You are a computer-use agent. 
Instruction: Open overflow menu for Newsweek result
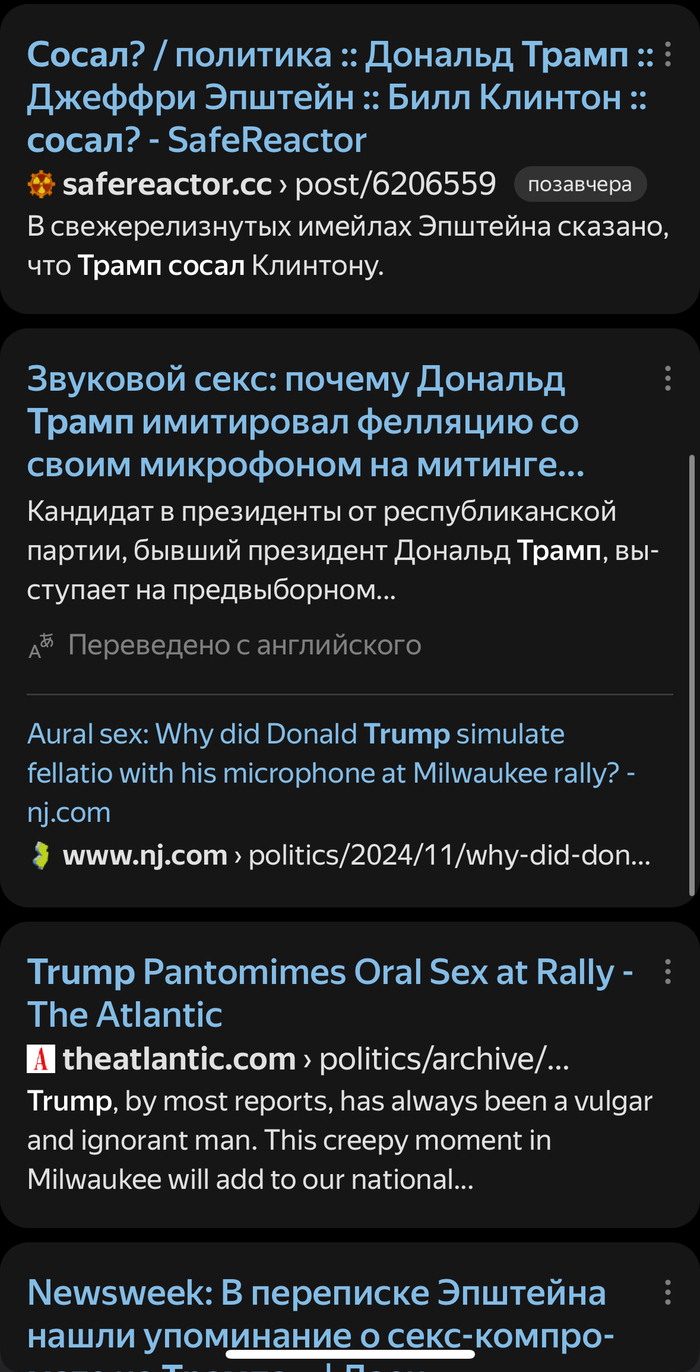pyautogui.click(x=667, y=1292)
